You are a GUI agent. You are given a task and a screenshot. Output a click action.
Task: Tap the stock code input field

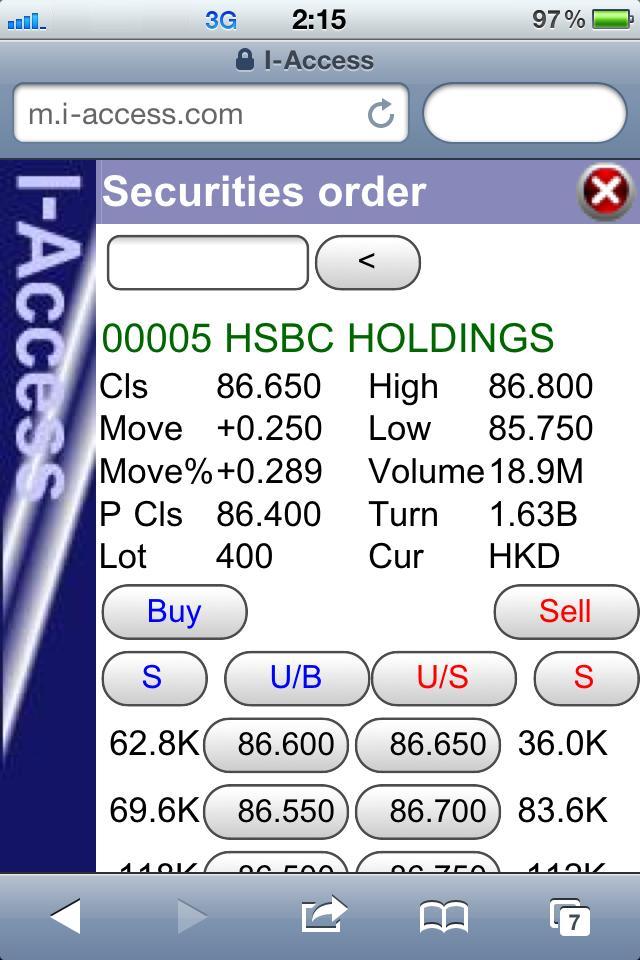coord(207,263)
